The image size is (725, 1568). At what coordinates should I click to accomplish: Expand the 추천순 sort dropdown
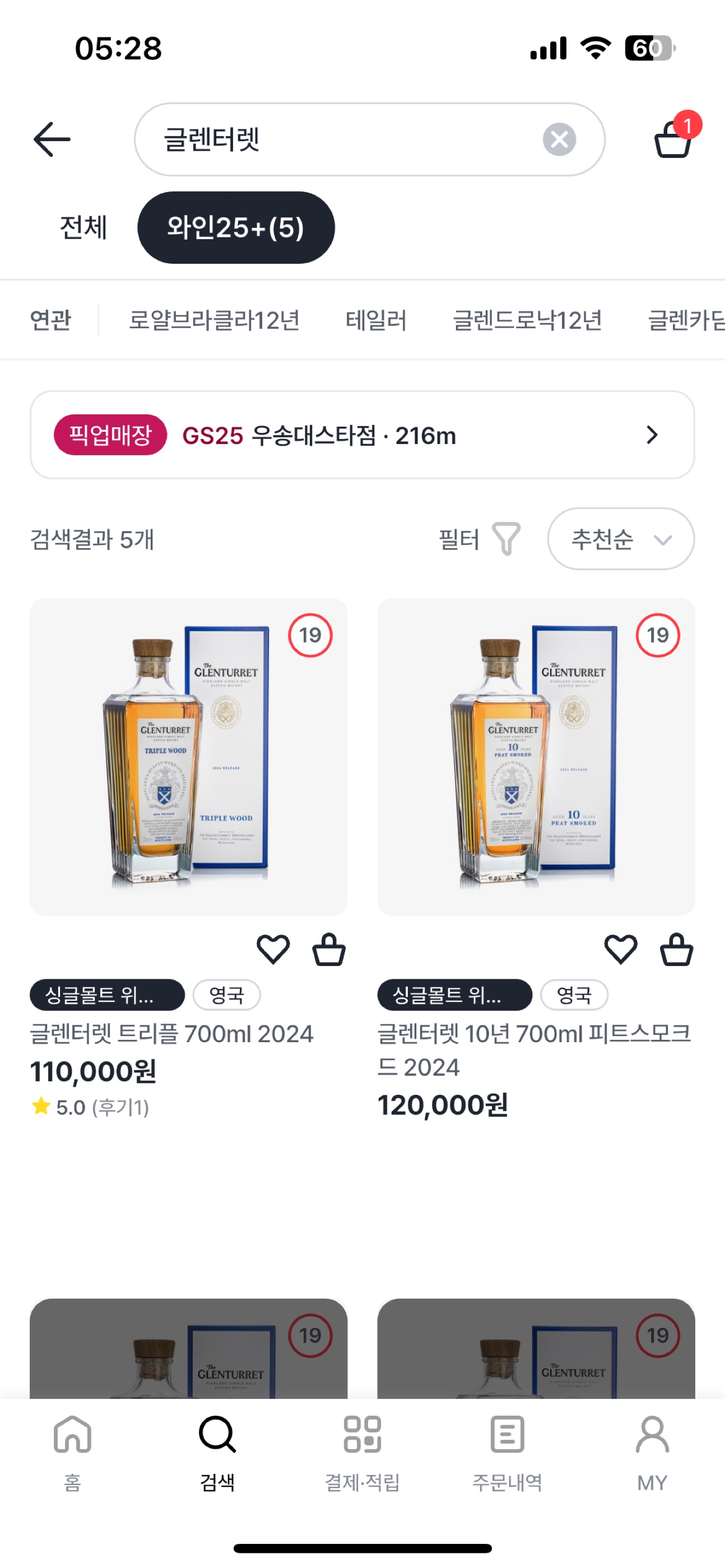click(x=620, y=539)
